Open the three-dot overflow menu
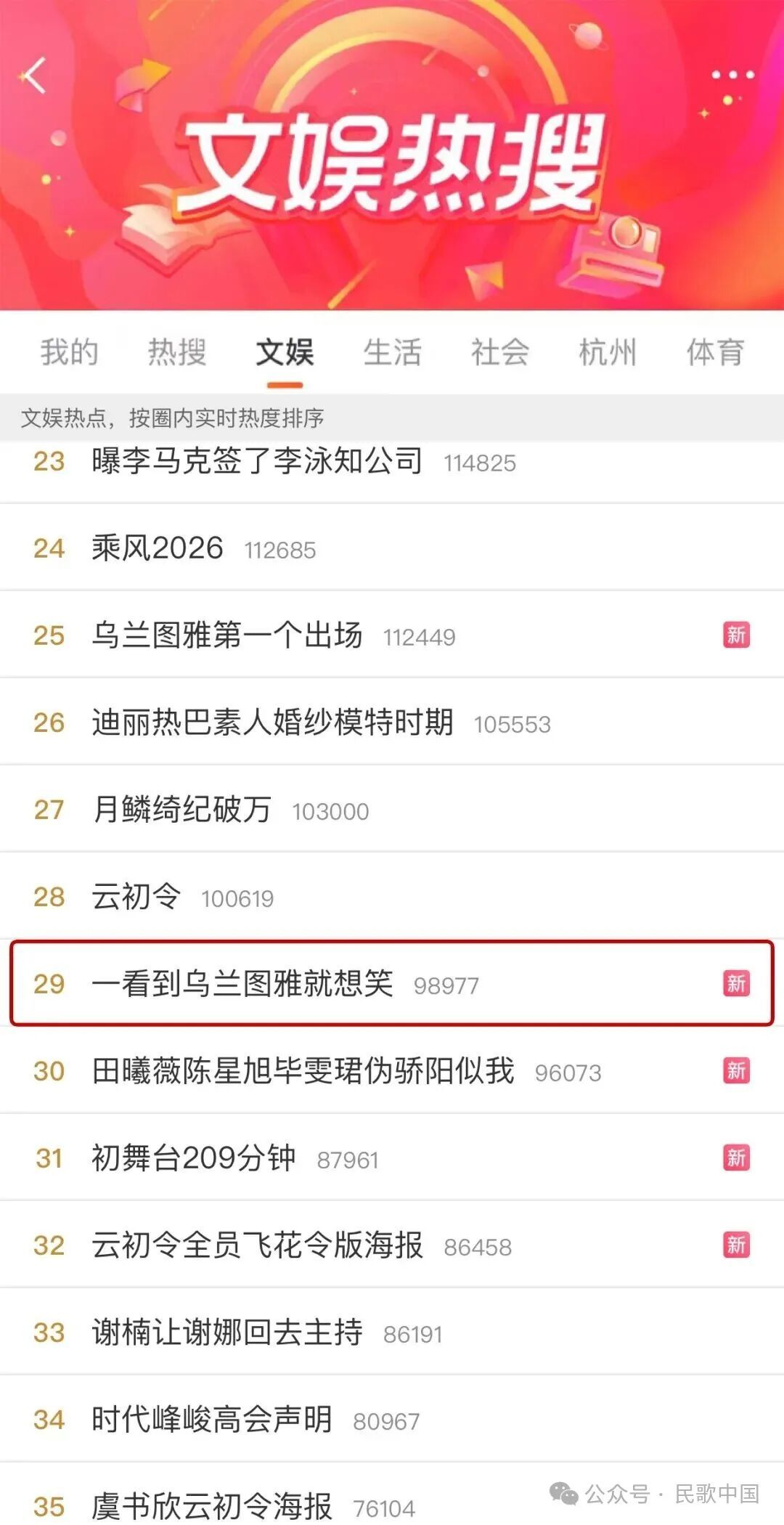The image size is (784, 1525). [x=732, y=75]
